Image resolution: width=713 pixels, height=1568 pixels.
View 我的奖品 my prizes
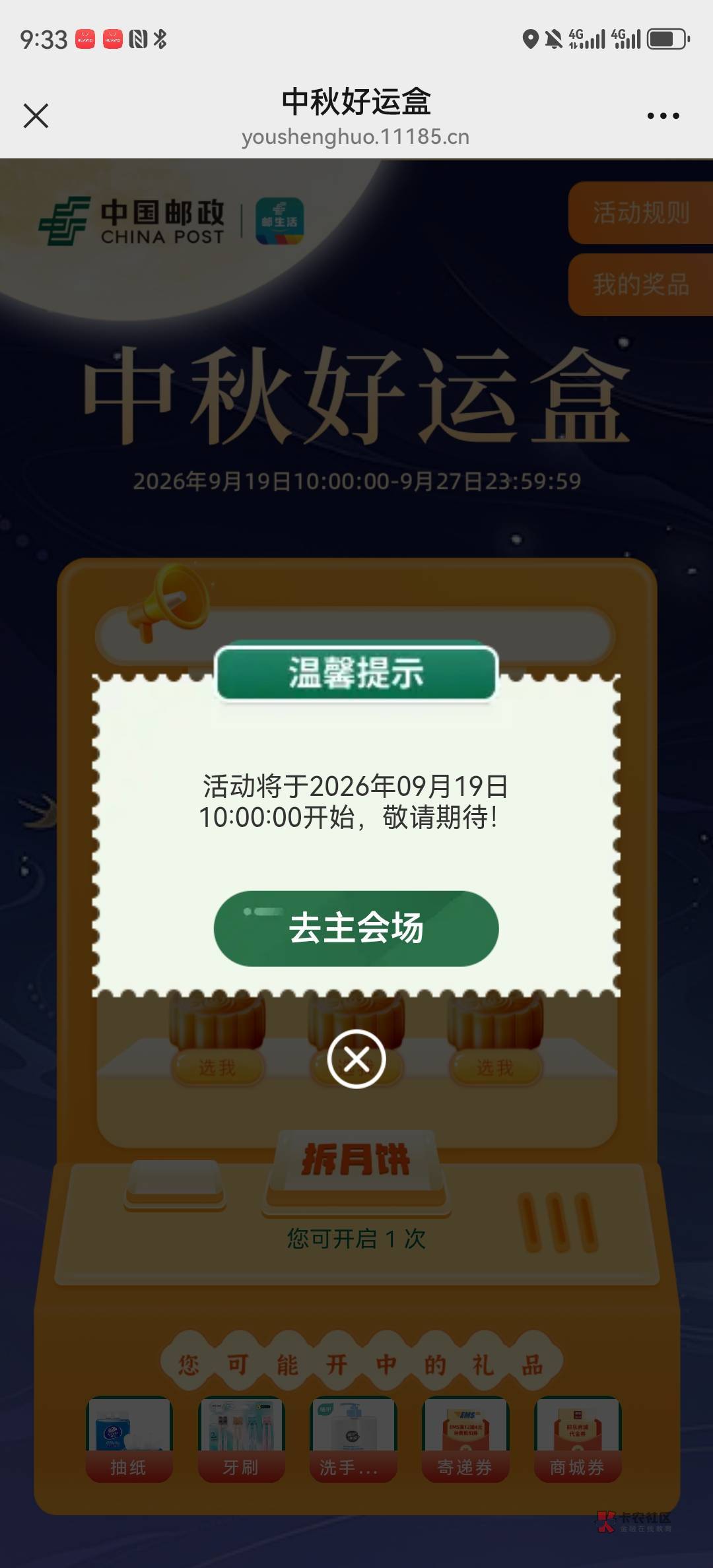pos(640,284)
